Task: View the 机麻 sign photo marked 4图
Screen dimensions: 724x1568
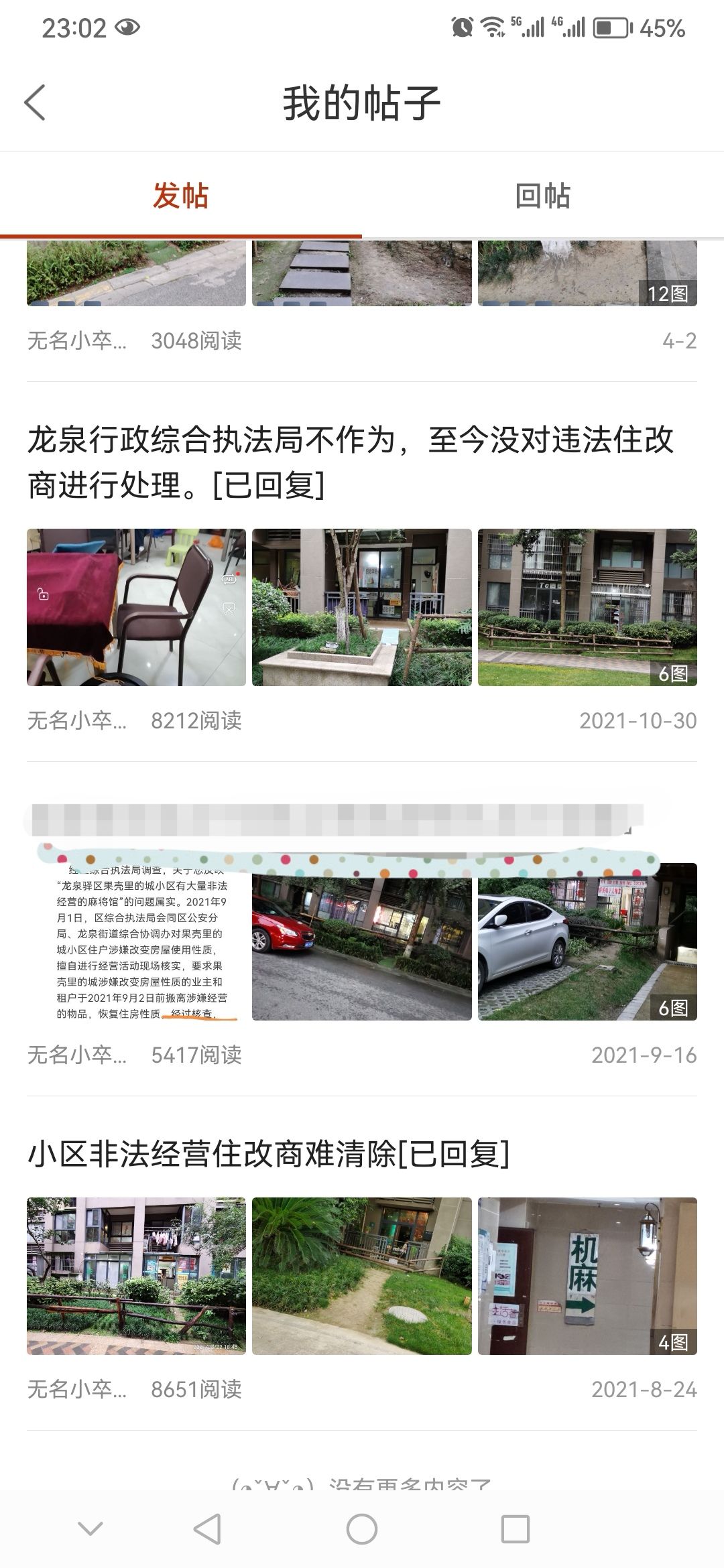Action: (x=587, y=1276)
